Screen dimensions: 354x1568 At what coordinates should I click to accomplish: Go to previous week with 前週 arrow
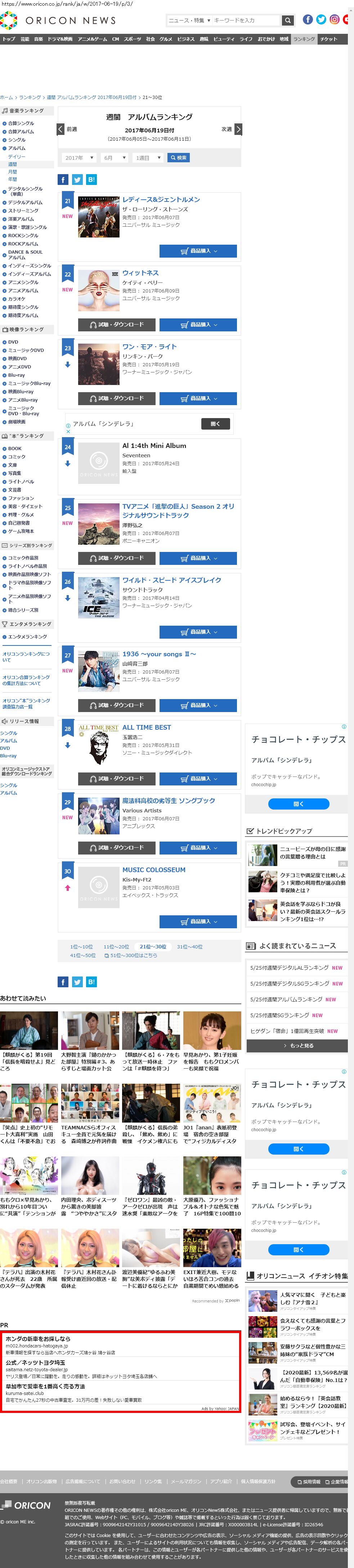pyautogui.click(x=61, y=129)
